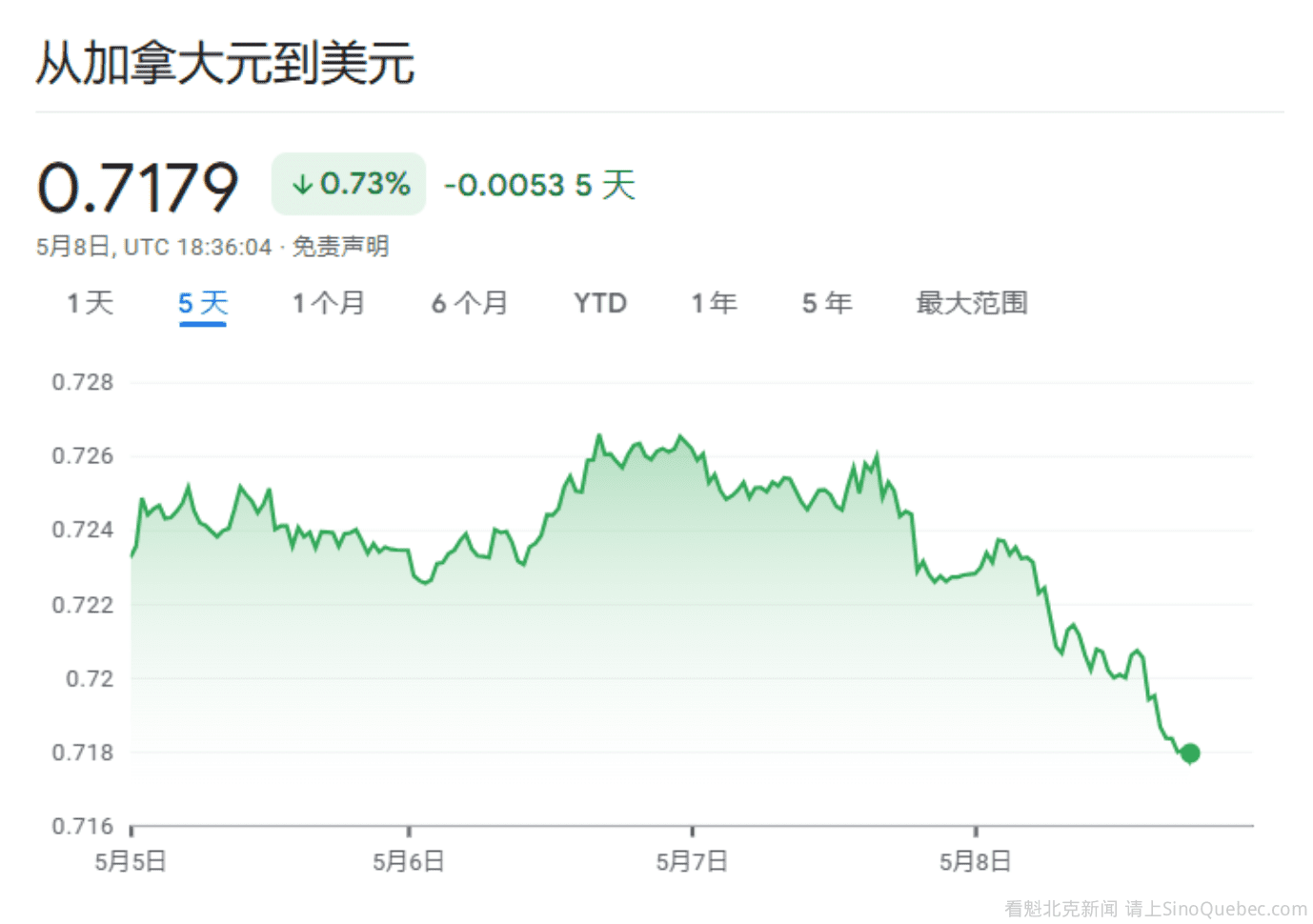
Task: Show the 1年 chart range
Action: pyautogui.click(x=715, y=303)
